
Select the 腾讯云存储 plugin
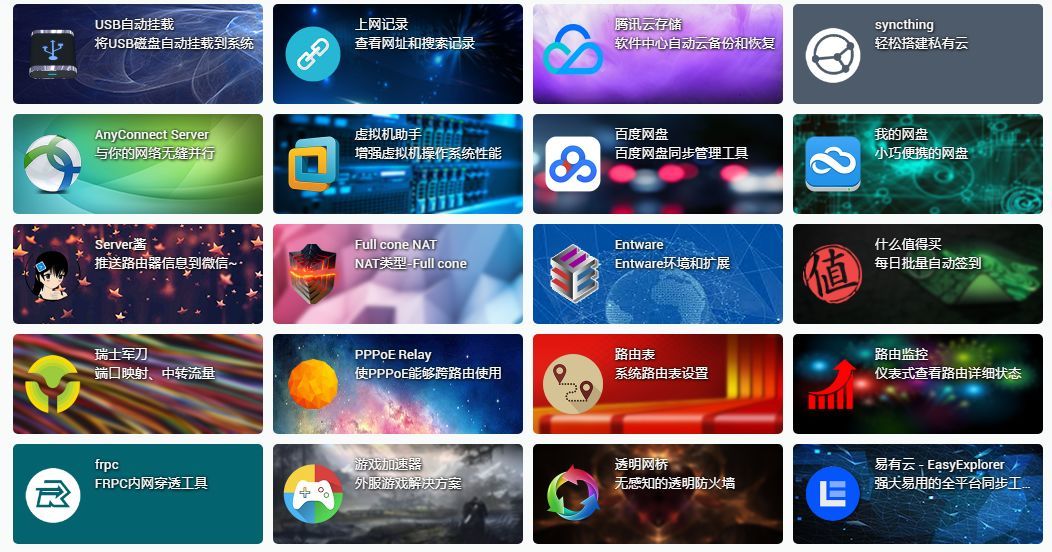(x=658, y=54)
